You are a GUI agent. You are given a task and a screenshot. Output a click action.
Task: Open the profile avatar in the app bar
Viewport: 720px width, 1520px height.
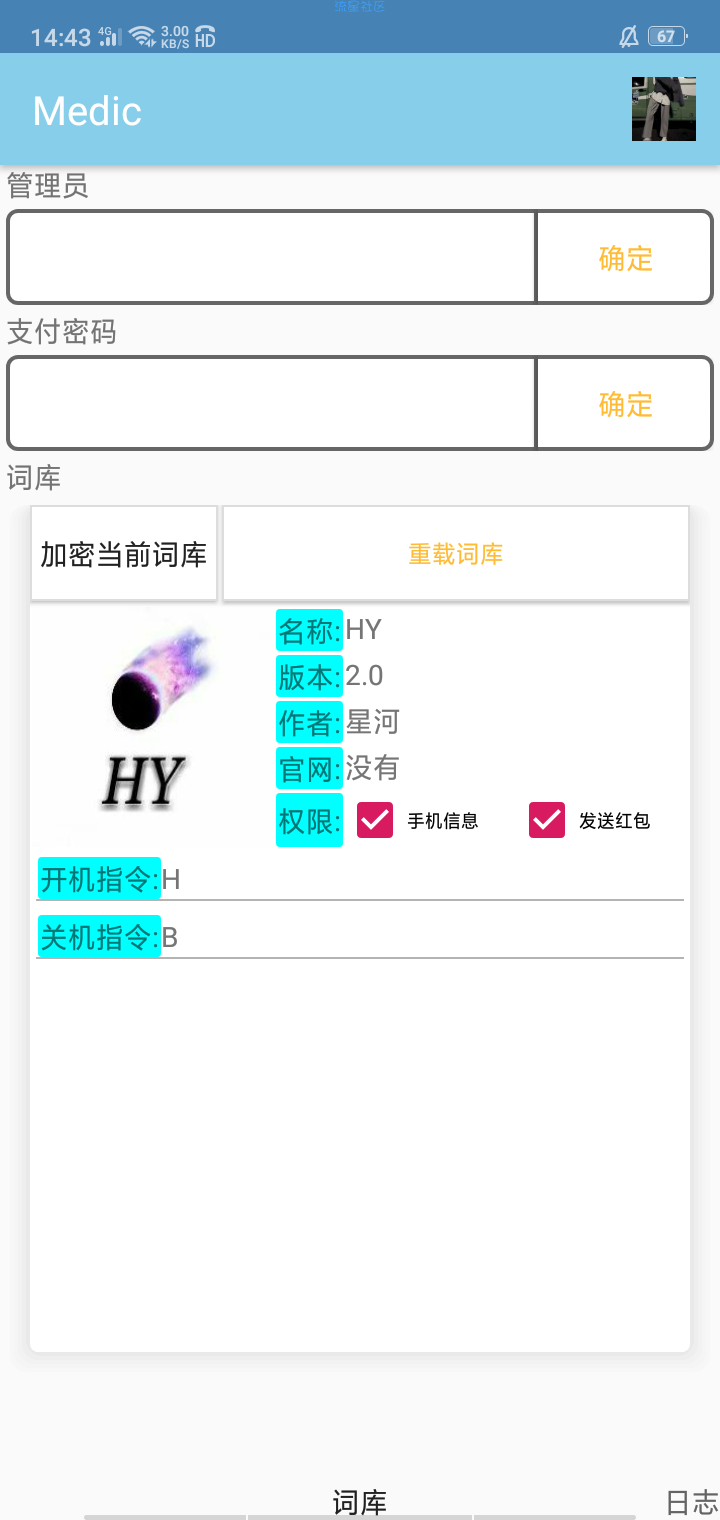(663, 109)
